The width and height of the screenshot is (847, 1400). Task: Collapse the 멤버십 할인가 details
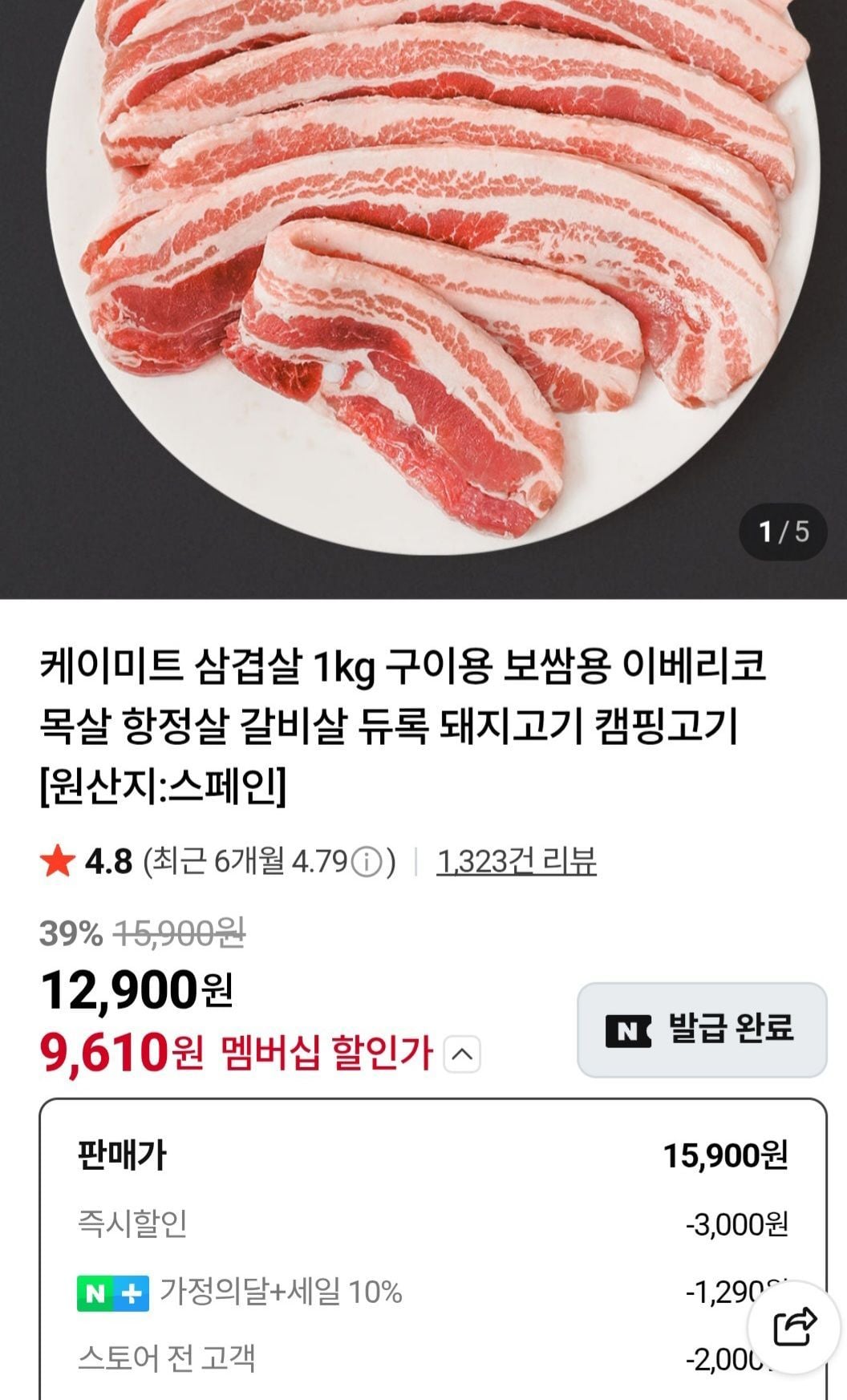pos(462,1054)
